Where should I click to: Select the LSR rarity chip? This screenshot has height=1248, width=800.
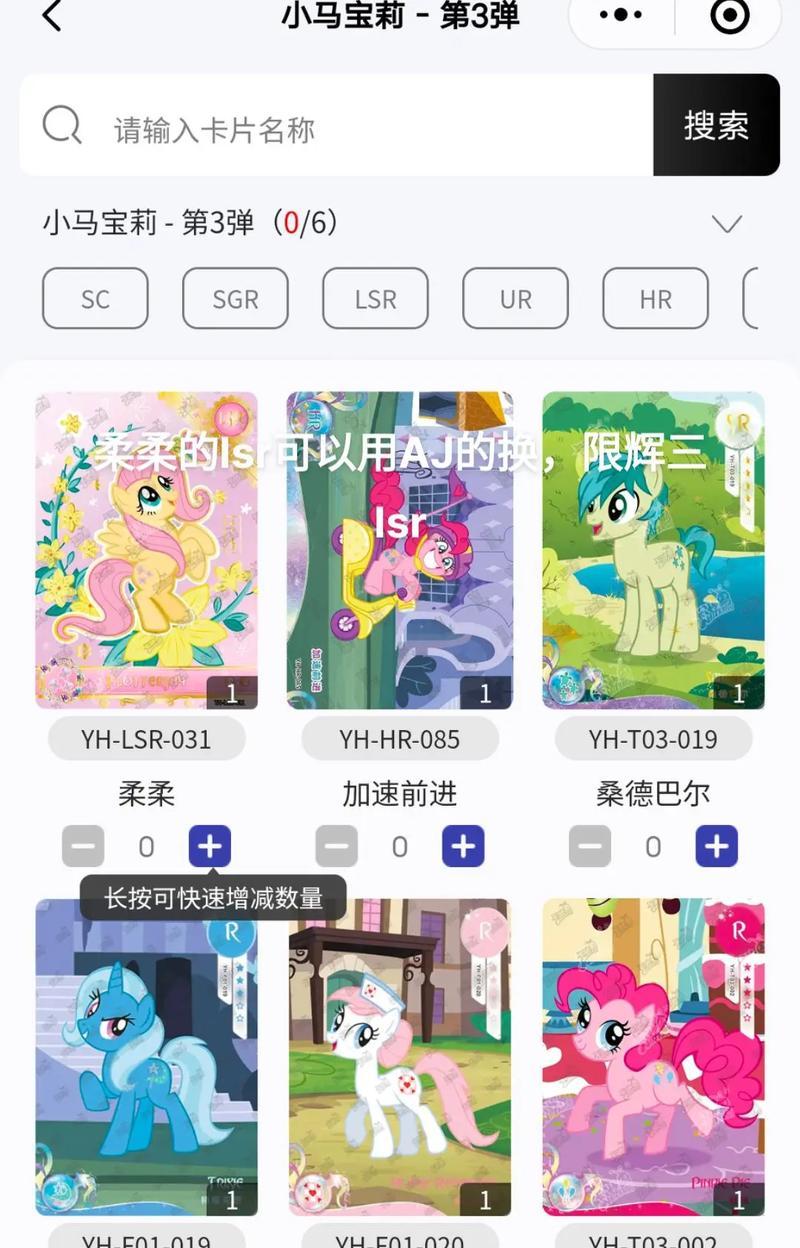point(375,299)
